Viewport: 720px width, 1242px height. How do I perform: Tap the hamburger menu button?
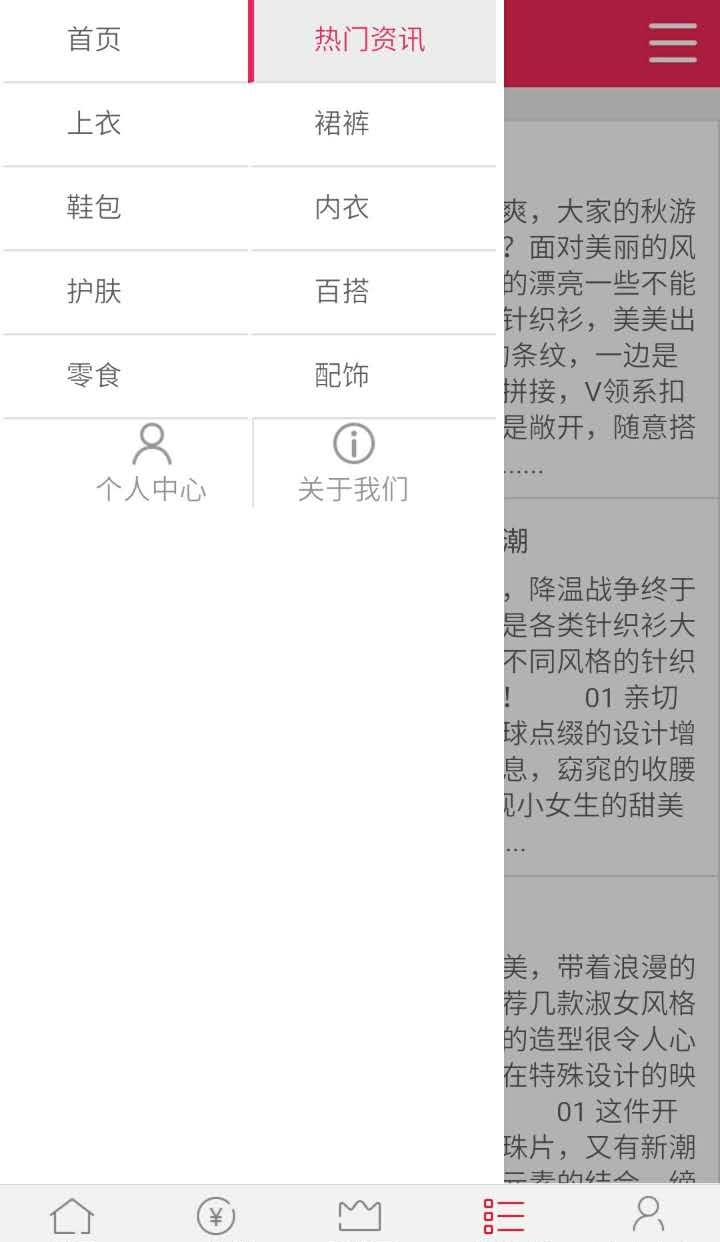pyautogui.click(x=672, y=43)
